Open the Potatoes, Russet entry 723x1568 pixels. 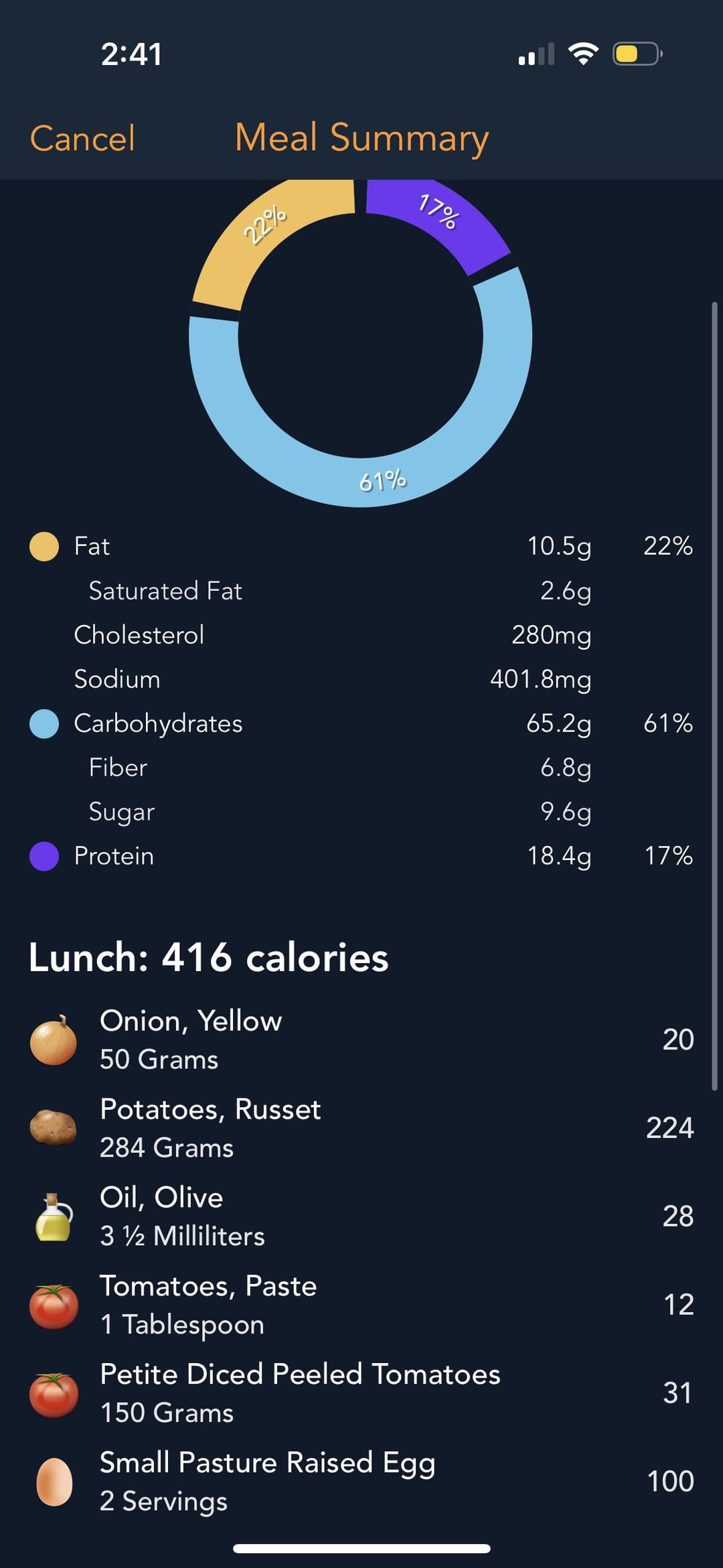point(361,1128)
